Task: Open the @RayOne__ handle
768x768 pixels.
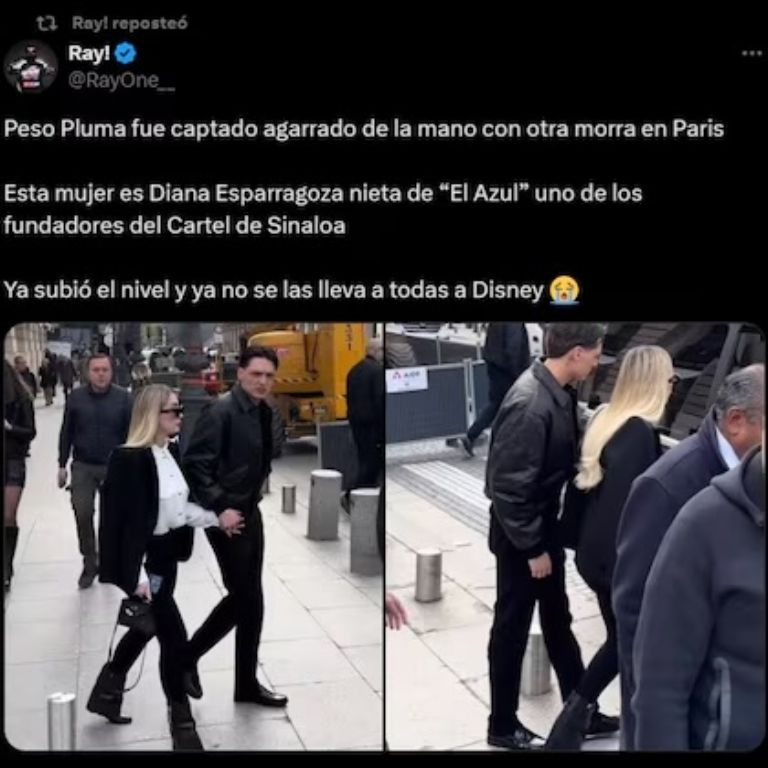Action: pos(121,81)
